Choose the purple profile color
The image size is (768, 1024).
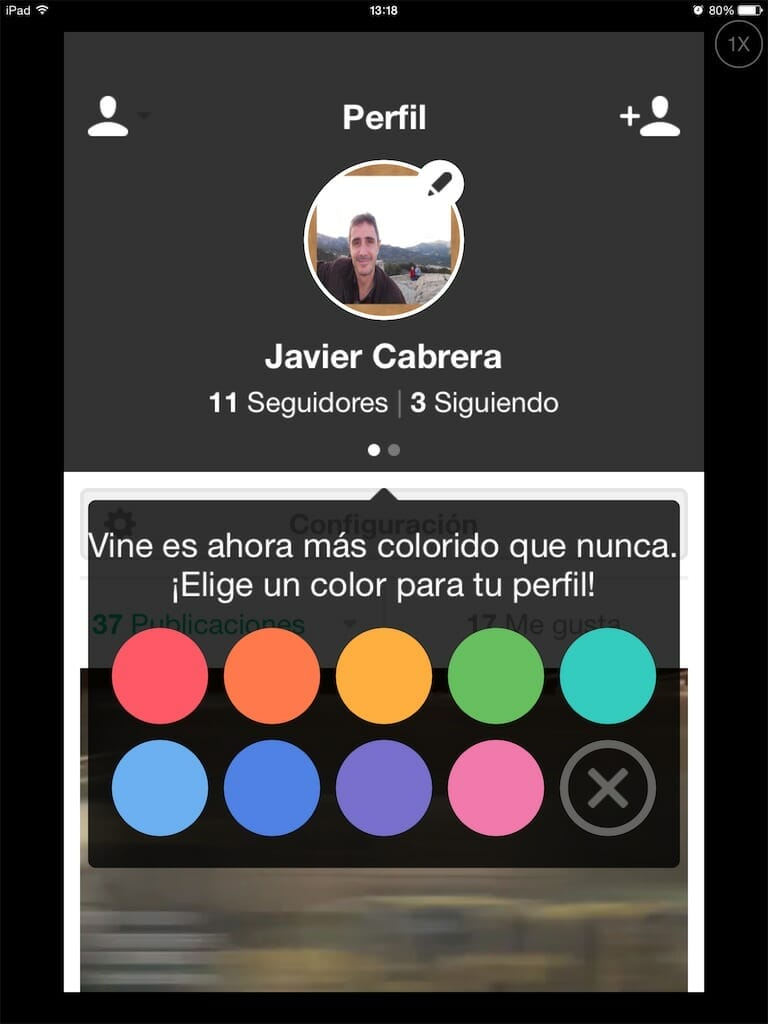pos(383,788)
